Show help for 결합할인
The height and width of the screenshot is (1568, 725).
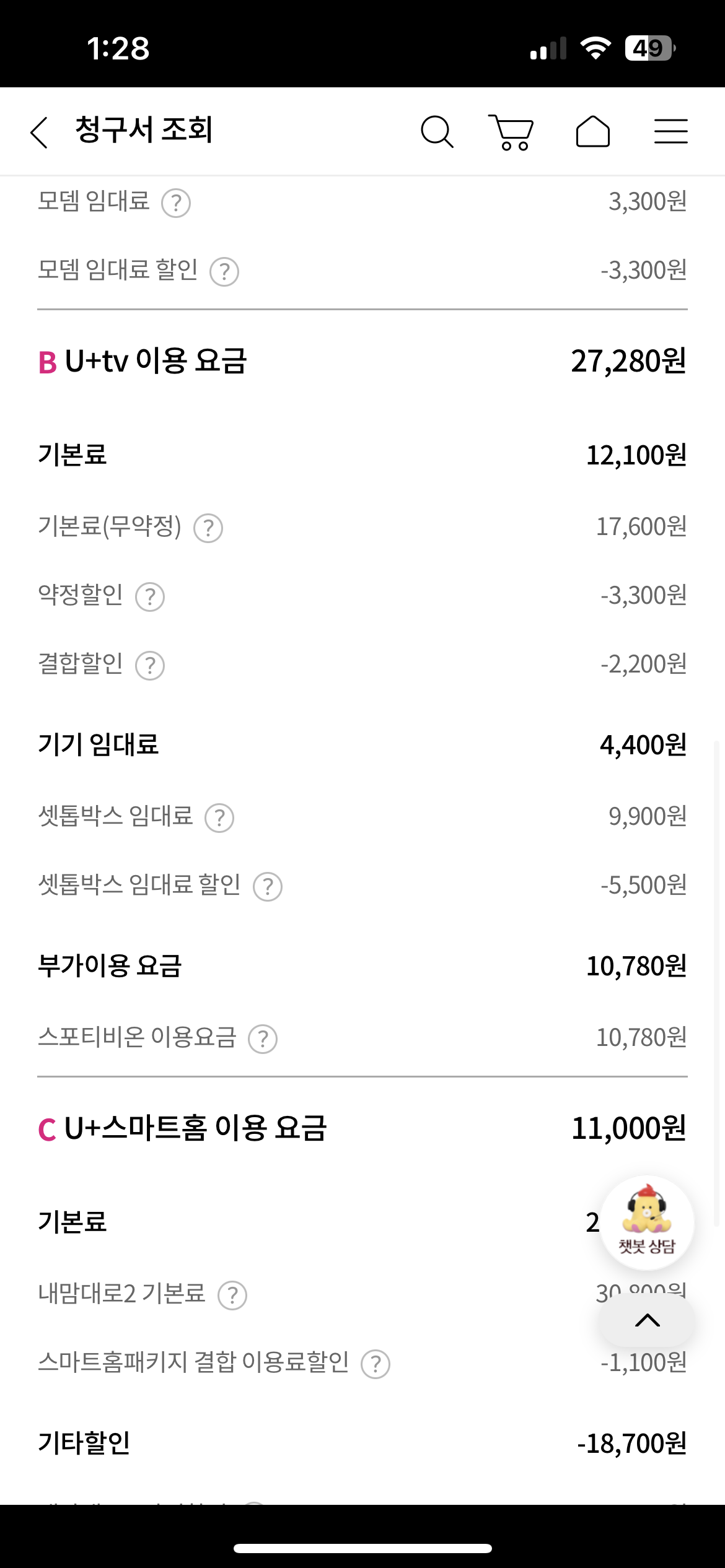pyautogui.click(x=150, y=666)
